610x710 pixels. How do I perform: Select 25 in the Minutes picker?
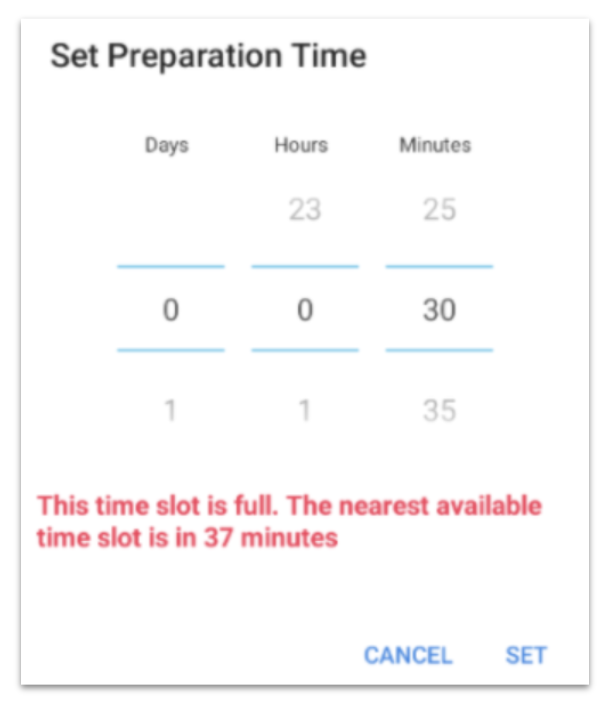click(439, 210)
